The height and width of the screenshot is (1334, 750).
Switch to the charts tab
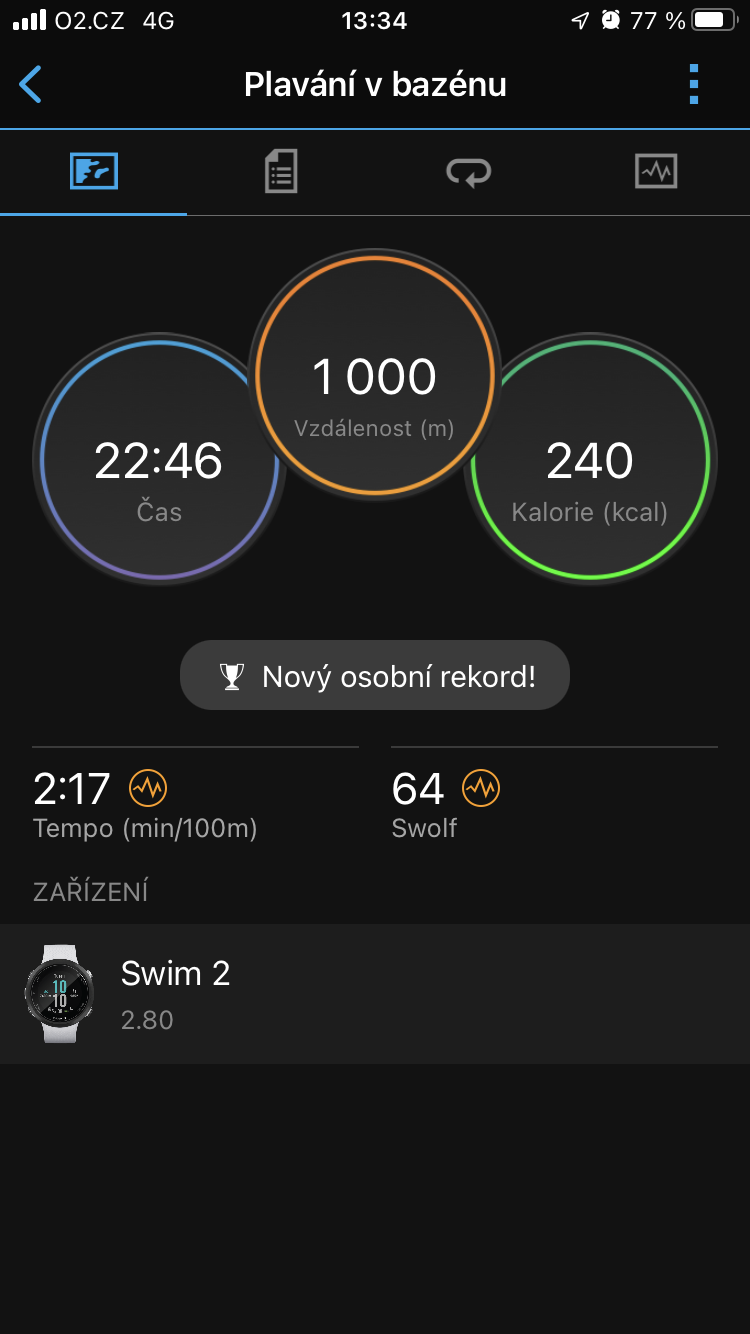(x=656, y=172)
